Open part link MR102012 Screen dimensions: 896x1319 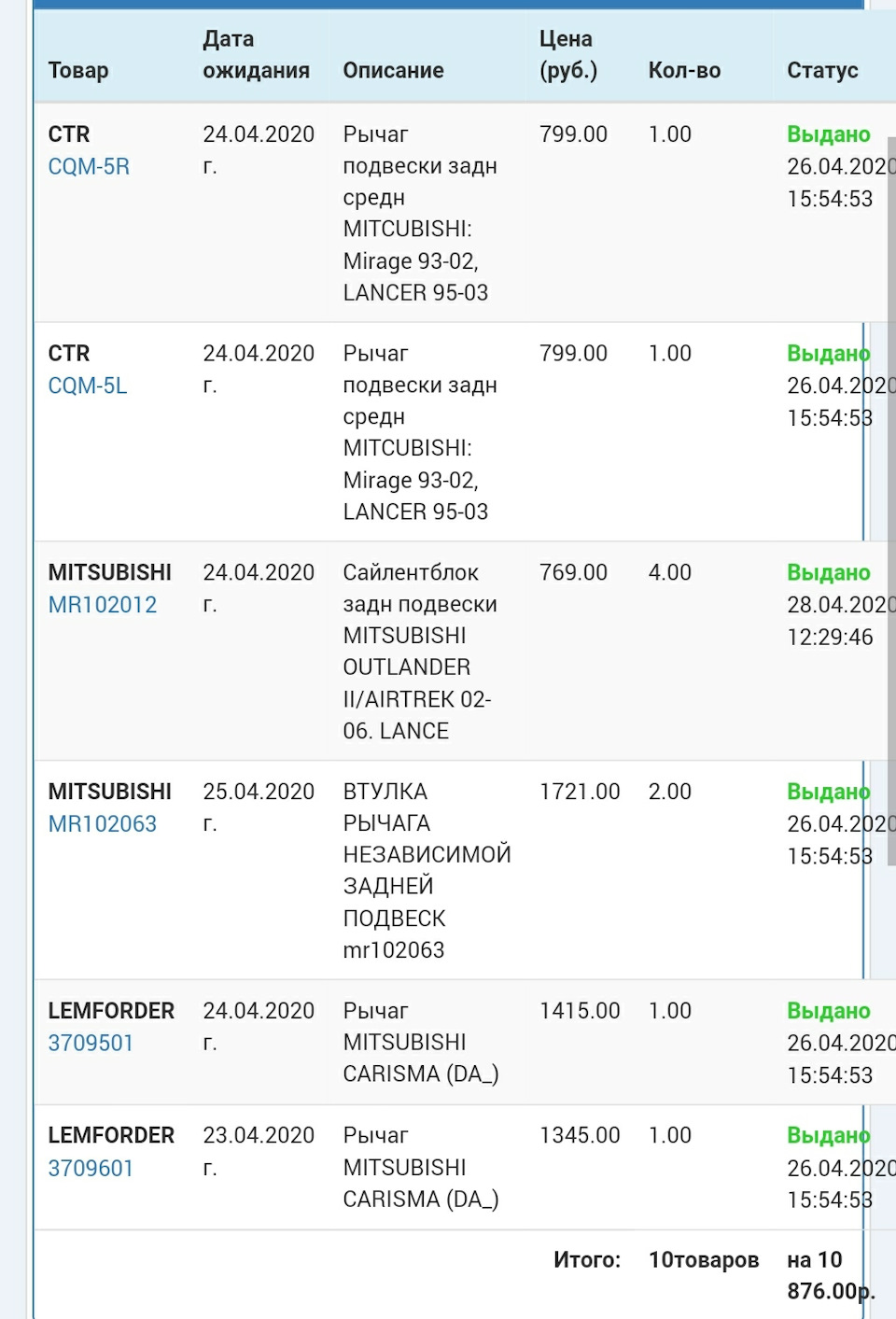tap(103, 605)
